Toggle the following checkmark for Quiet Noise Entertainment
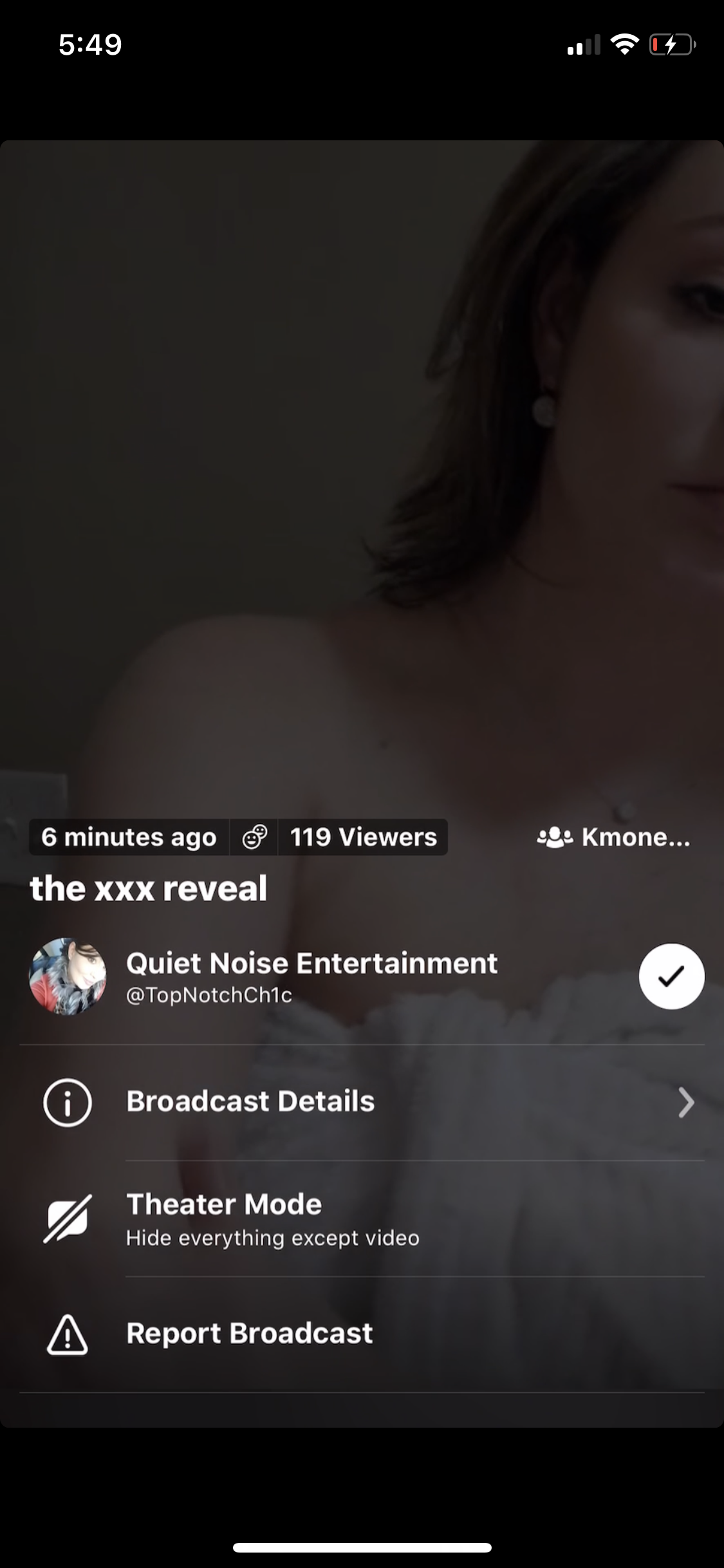Image resolution: width=724 pixels, height=1568 pixels. 671,976
